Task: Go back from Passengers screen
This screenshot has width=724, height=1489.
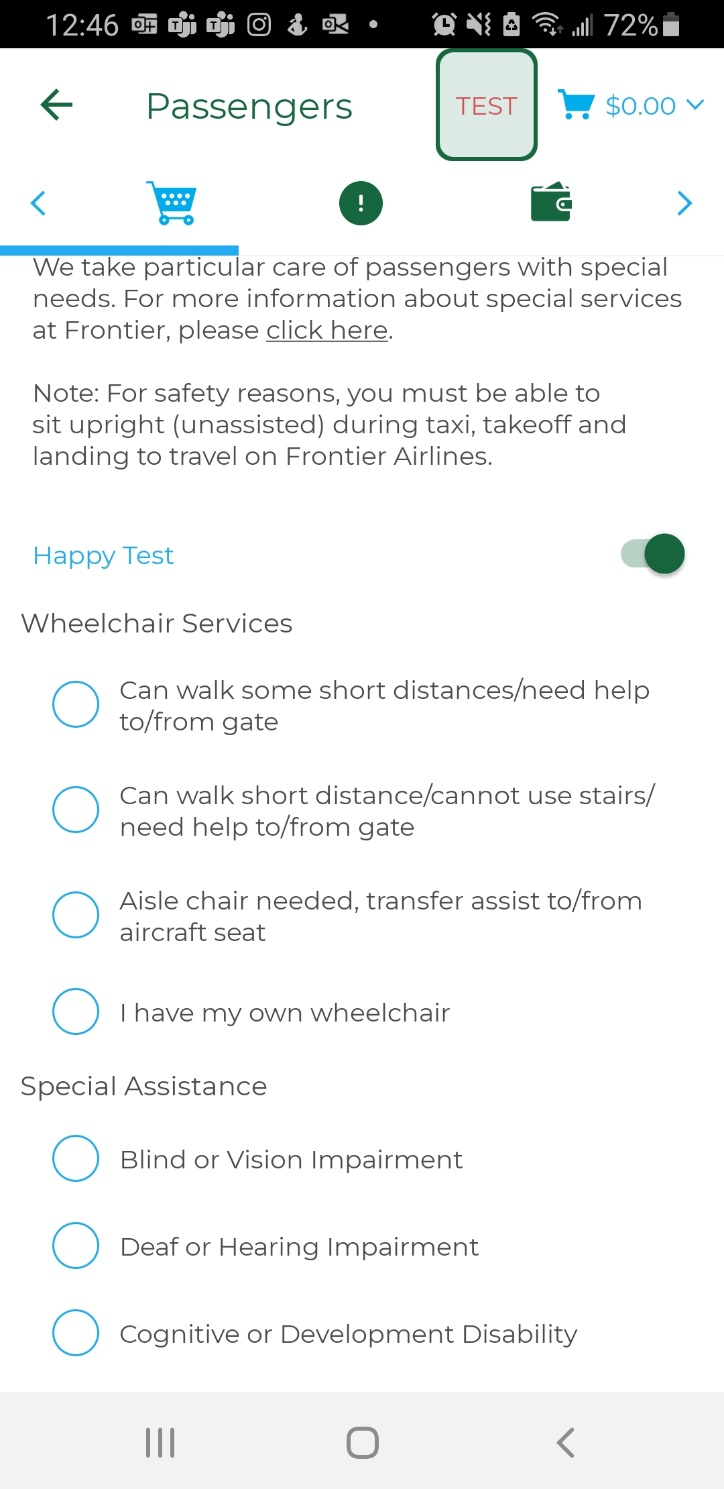Action: pyautogui.click(x=56, y=105)
